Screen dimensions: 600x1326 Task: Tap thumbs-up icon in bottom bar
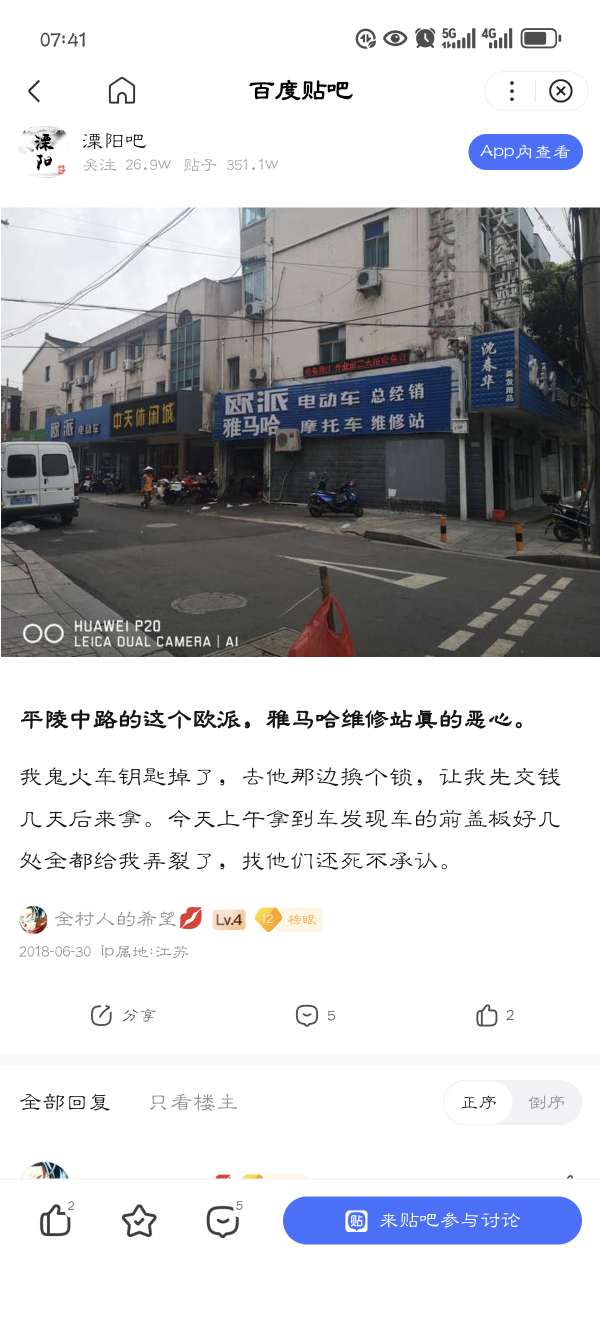(55, 1220)
